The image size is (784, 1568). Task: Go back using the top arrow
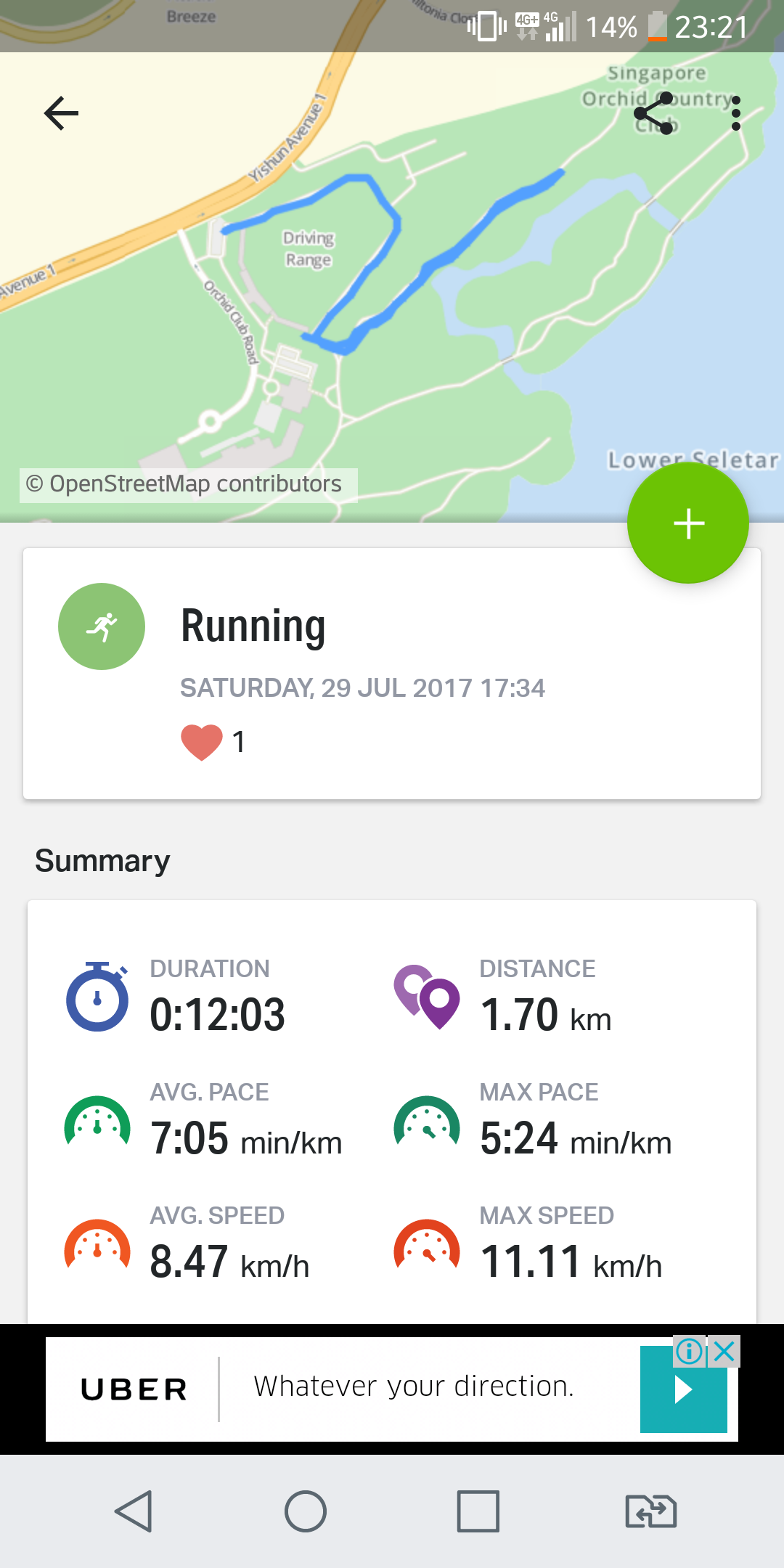(61, 113)
